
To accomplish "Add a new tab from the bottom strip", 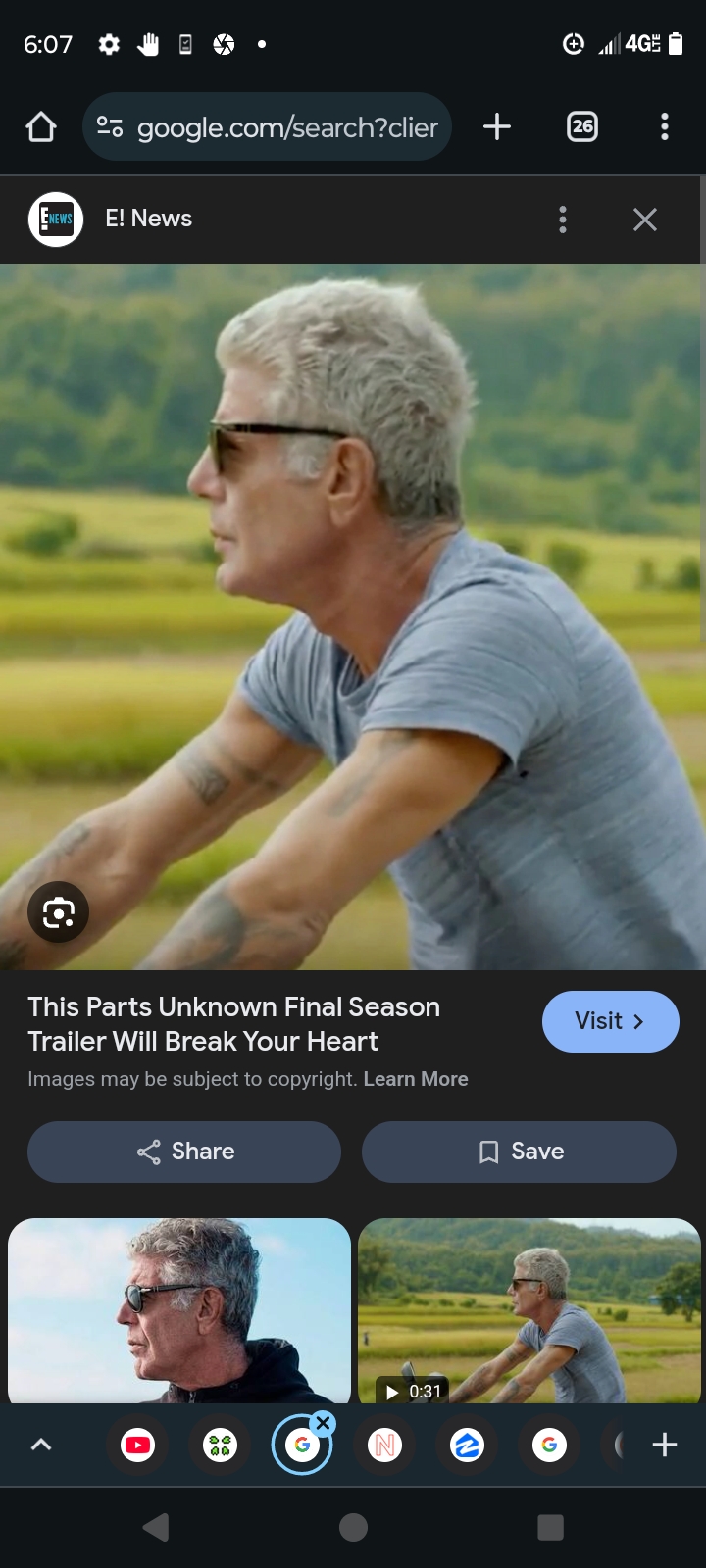I will (x=665, y=1445).
